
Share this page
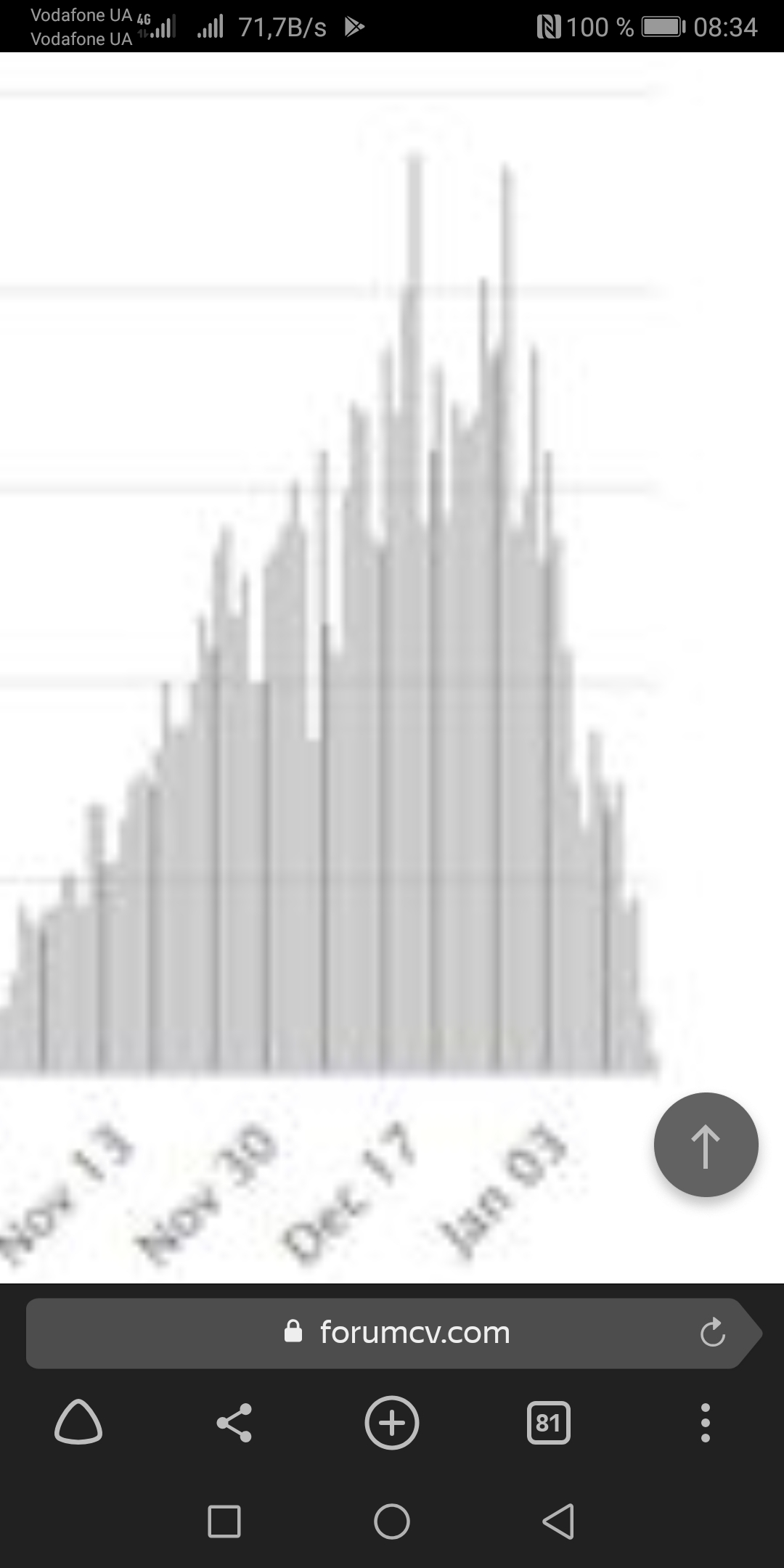(x=234, y=1422)
